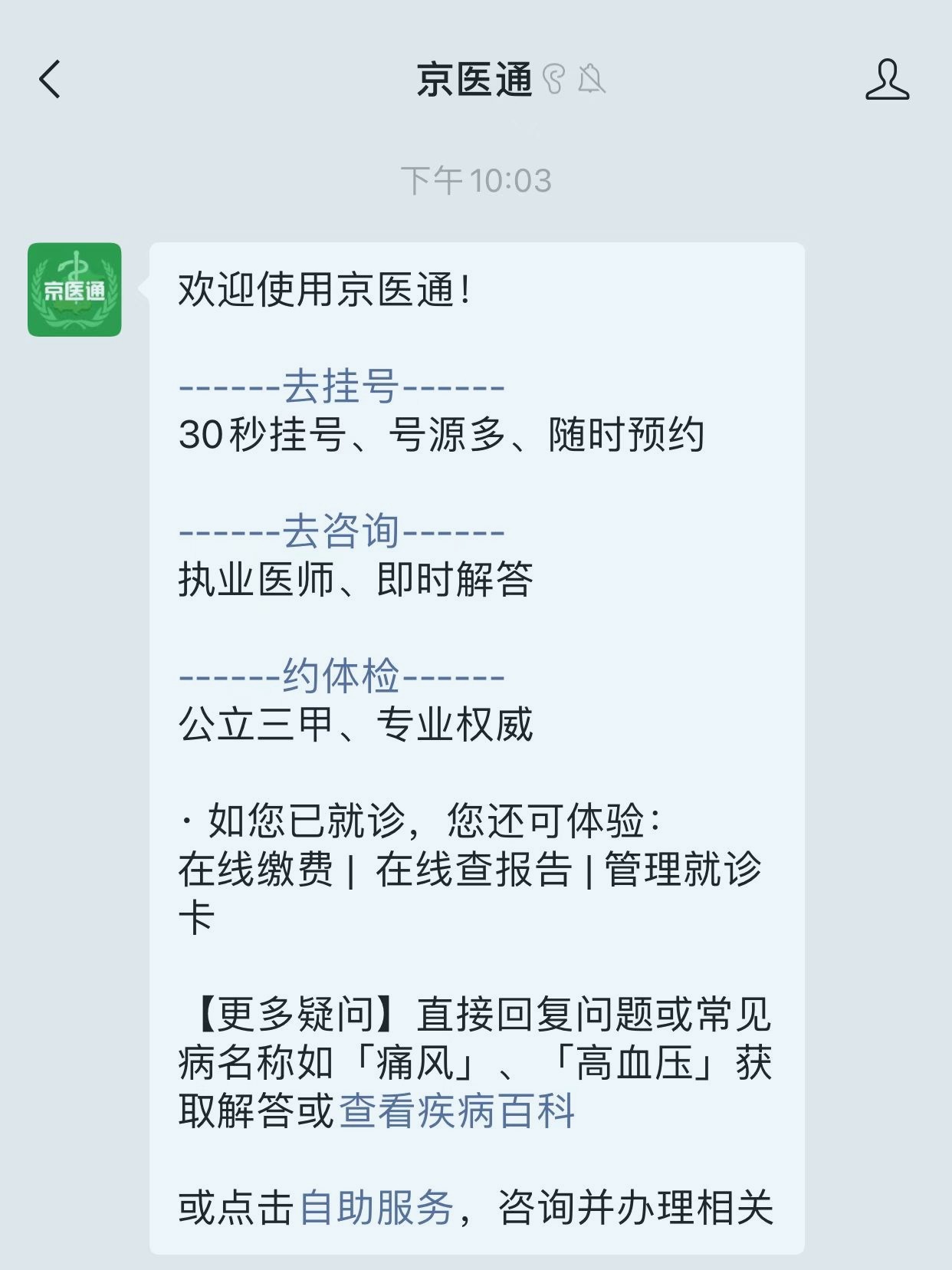Open the 查看疾病百科 link

[457, 1110]
